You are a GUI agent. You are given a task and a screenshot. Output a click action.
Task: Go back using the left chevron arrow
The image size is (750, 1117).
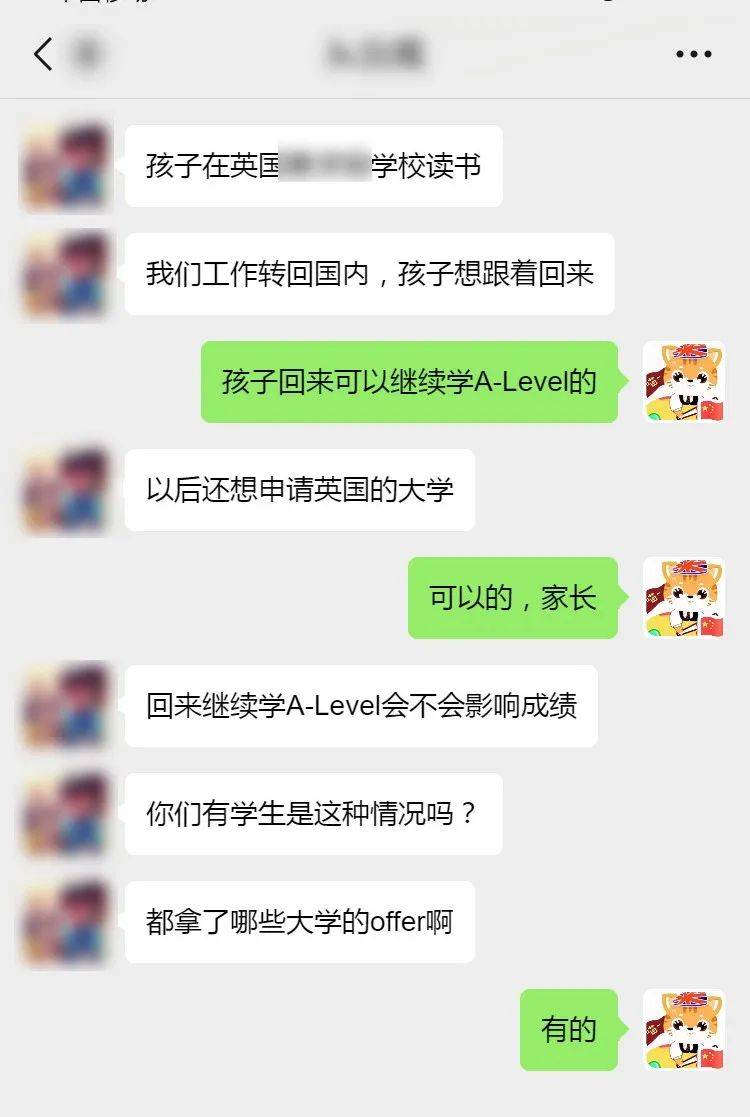click(42, 53)
